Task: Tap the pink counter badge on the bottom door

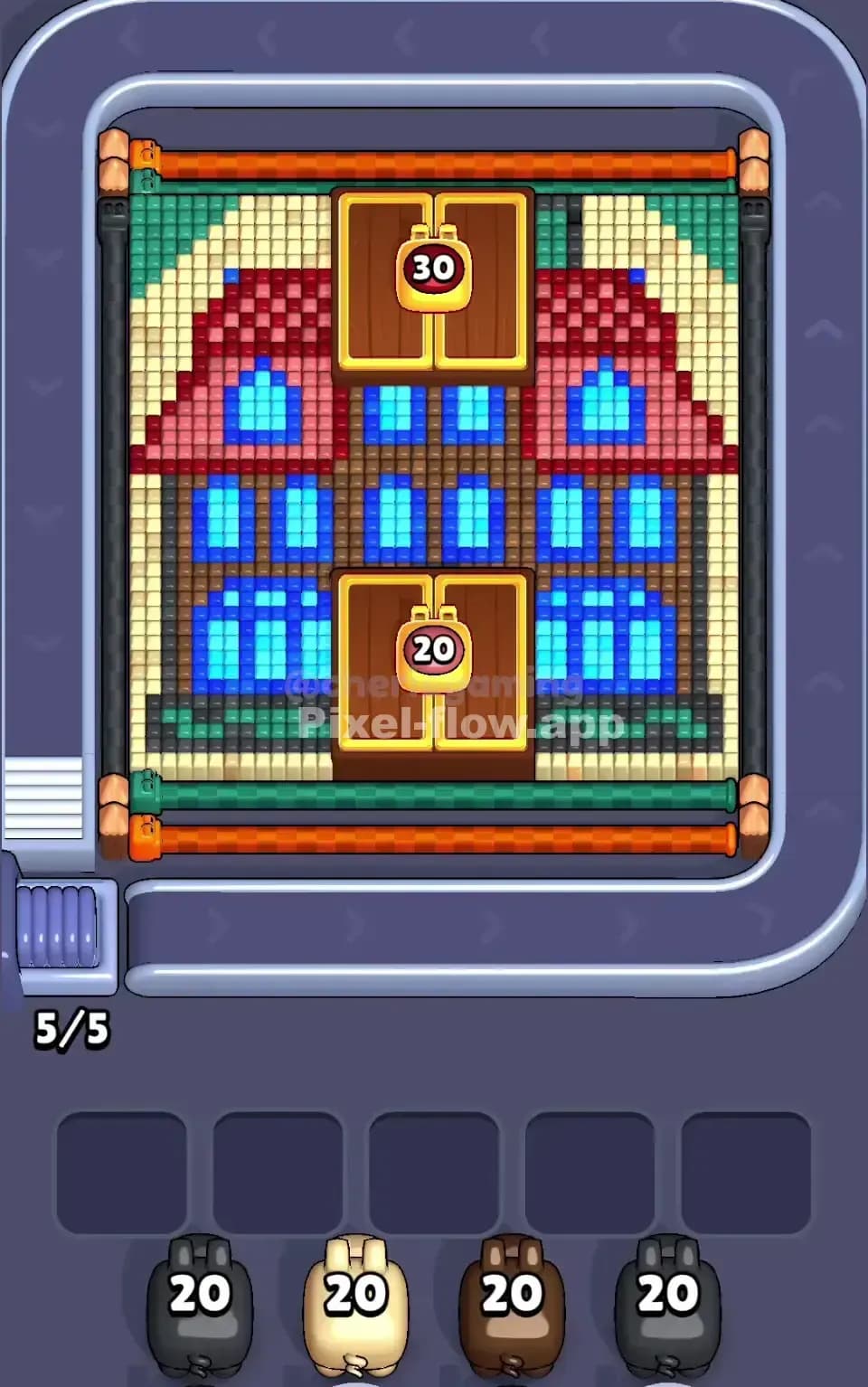Action: click(x=432, y=646)
